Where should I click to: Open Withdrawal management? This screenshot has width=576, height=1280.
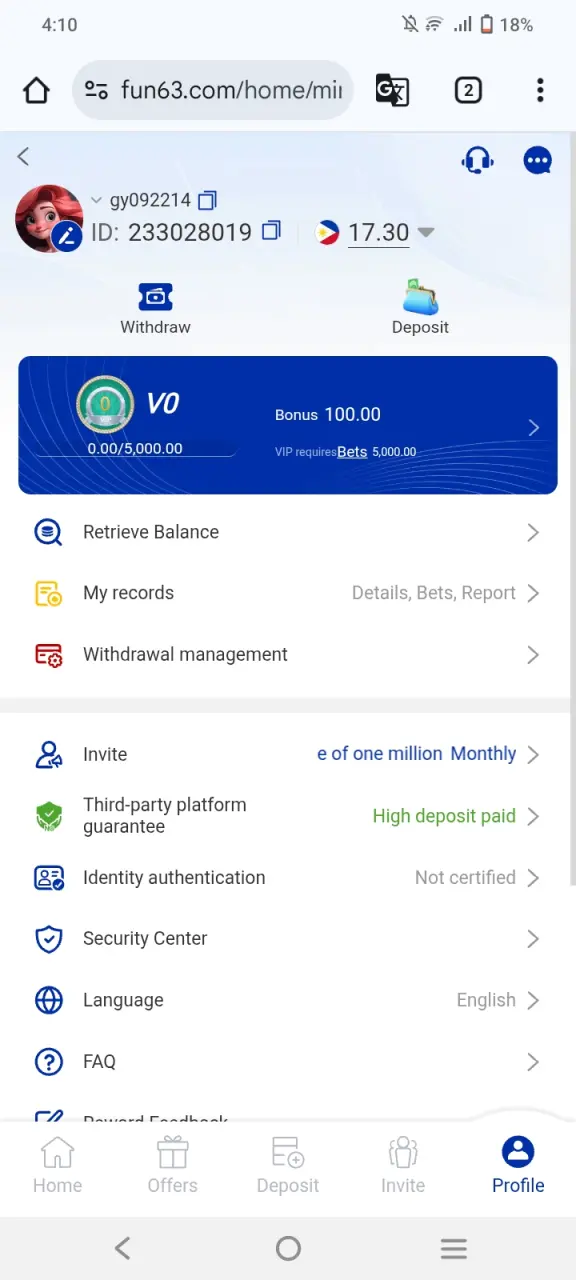coord(288,655)
